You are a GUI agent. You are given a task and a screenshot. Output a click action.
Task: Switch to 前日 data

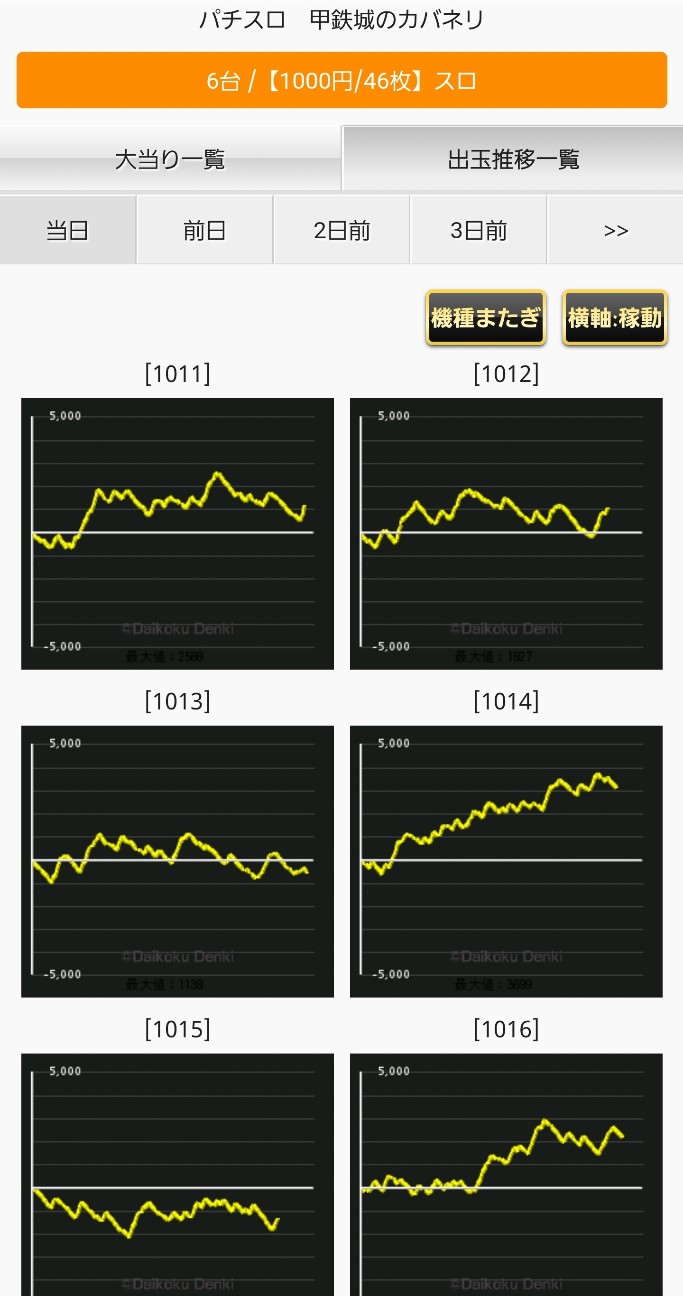point(204,230)
